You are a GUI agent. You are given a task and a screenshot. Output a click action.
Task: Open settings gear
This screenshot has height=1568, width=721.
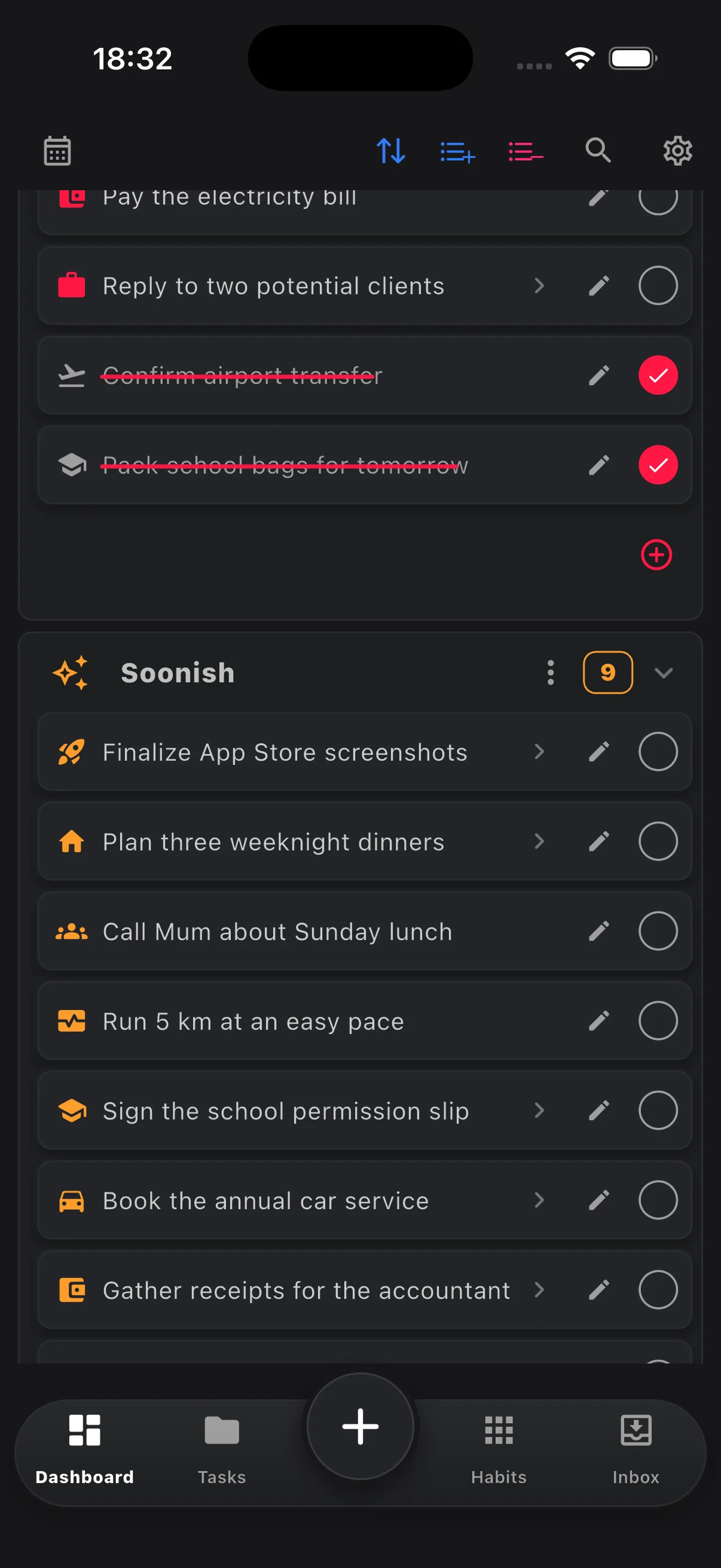[677, 150]
